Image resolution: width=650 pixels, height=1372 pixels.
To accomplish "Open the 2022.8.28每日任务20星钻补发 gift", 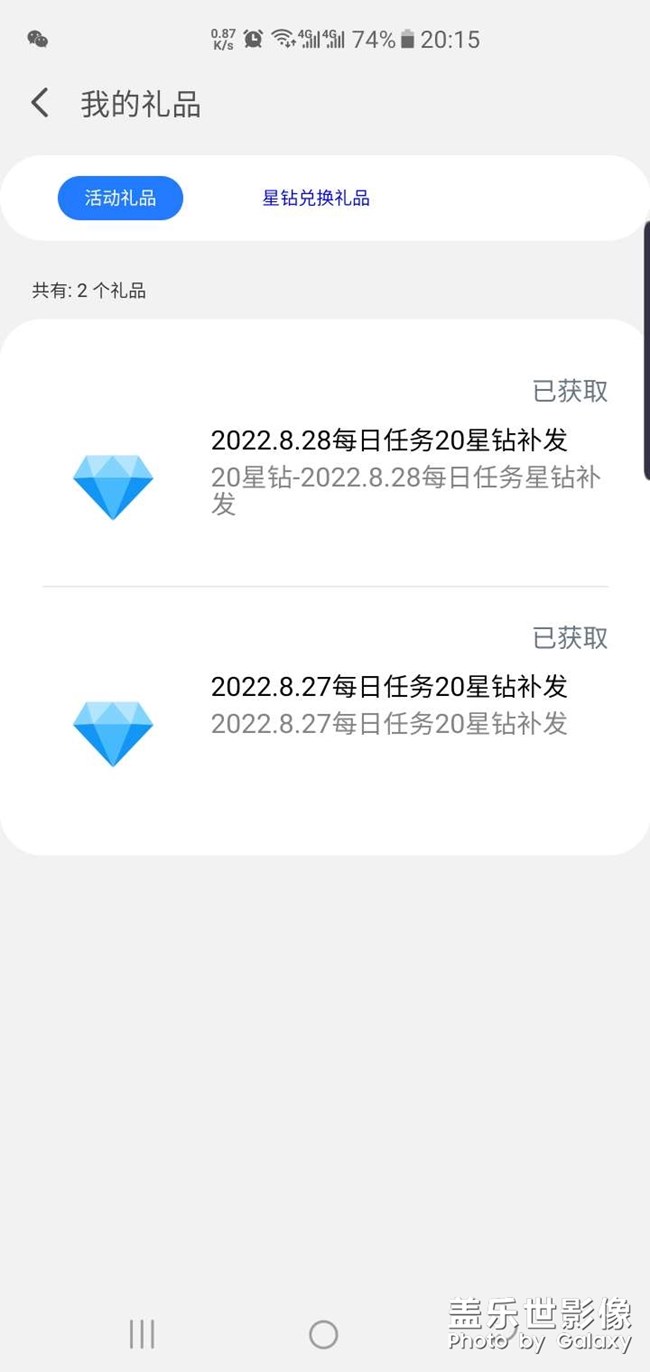I will click(389, 440).
